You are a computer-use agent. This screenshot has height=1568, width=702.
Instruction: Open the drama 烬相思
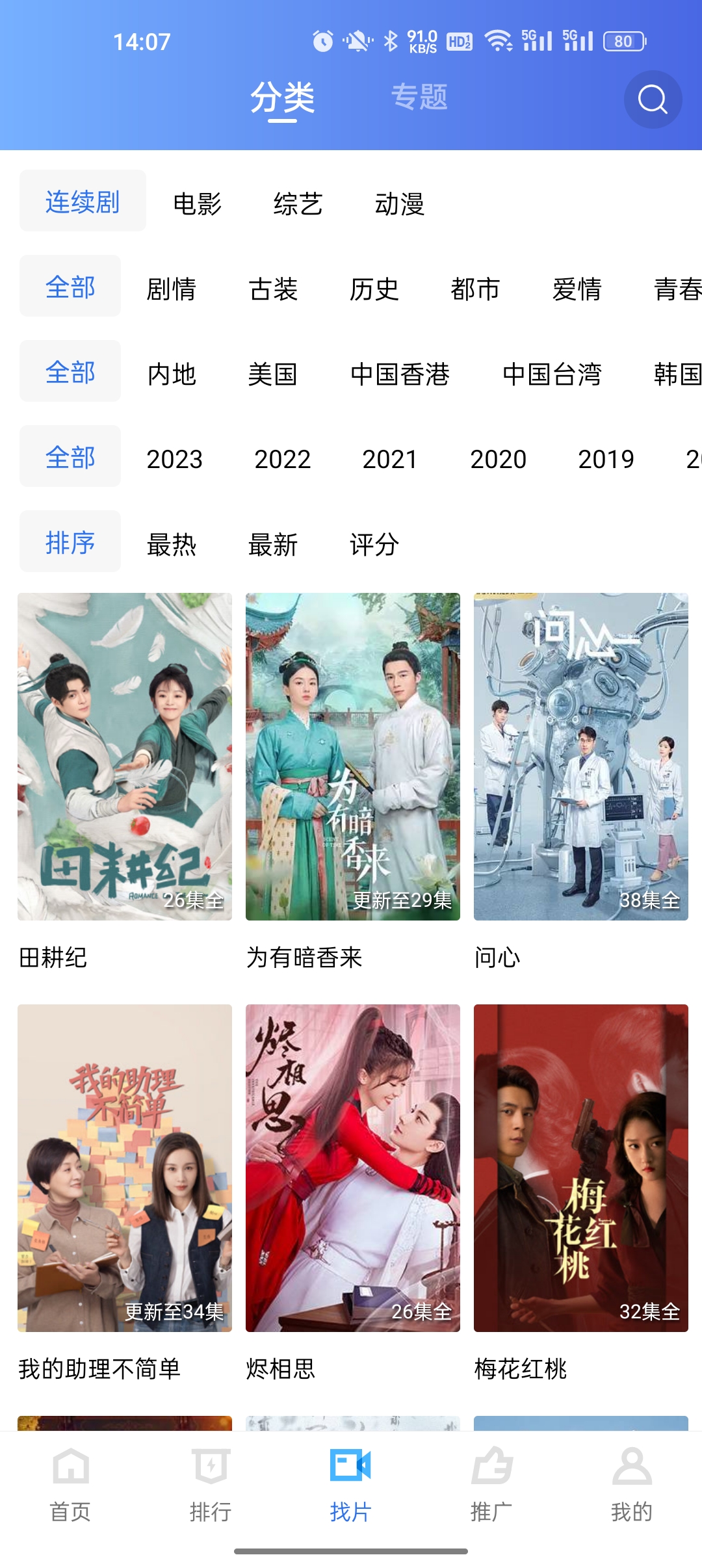(353, 1168)
